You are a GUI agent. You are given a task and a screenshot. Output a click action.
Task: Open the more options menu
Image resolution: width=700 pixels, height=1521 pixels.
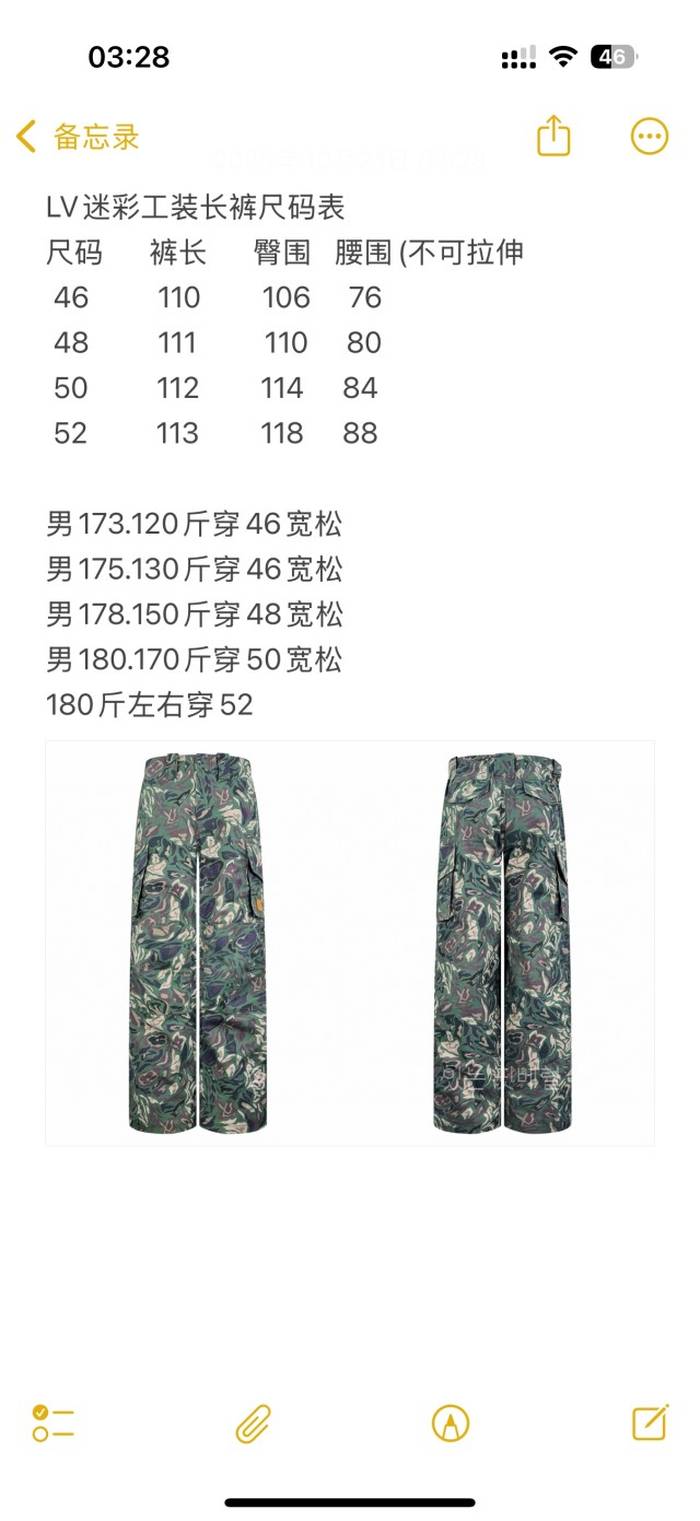(x=649, y=136)
